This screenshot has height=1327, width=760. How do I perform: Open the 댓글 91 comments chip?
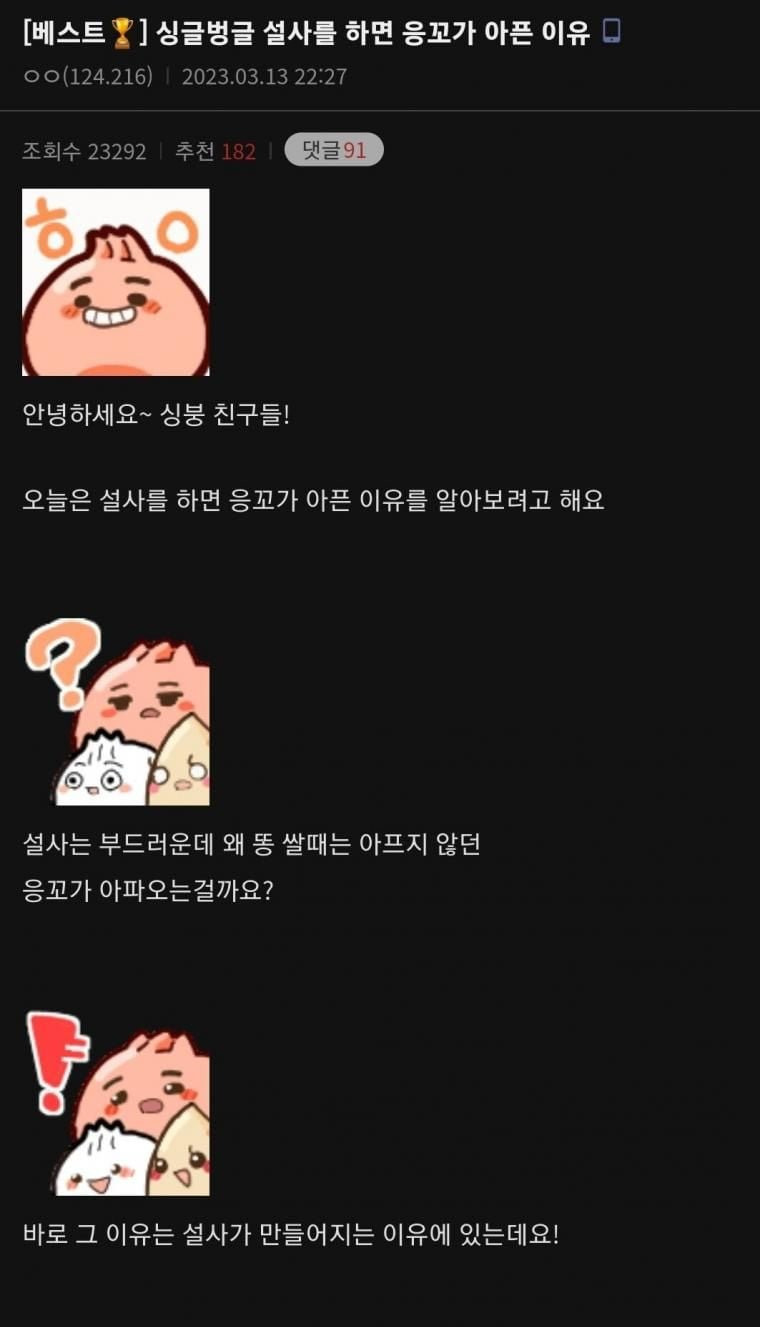[x=333, y=150]
